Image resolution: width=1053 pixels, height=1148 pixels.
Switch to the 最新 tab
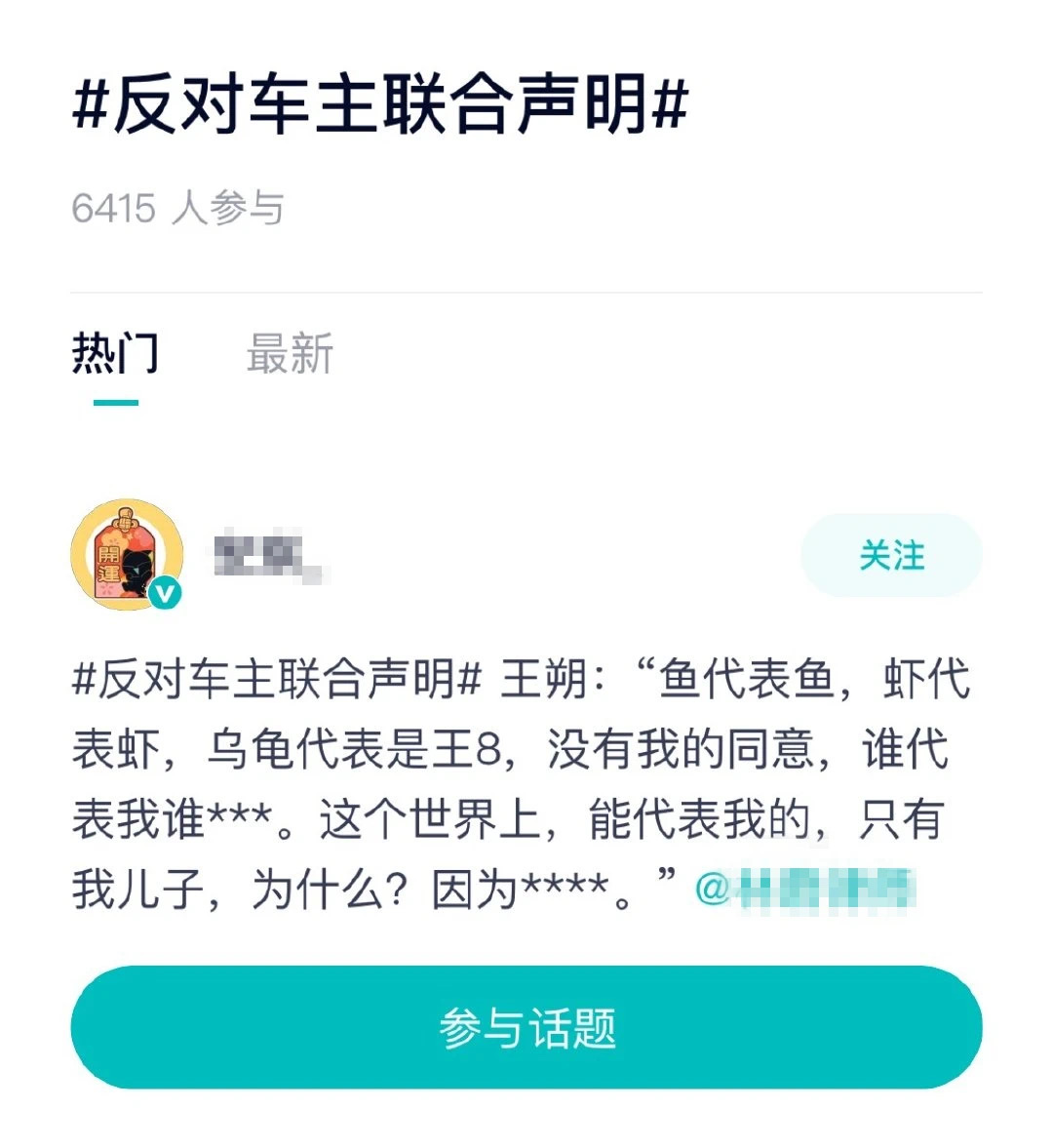tap(290, 353)
